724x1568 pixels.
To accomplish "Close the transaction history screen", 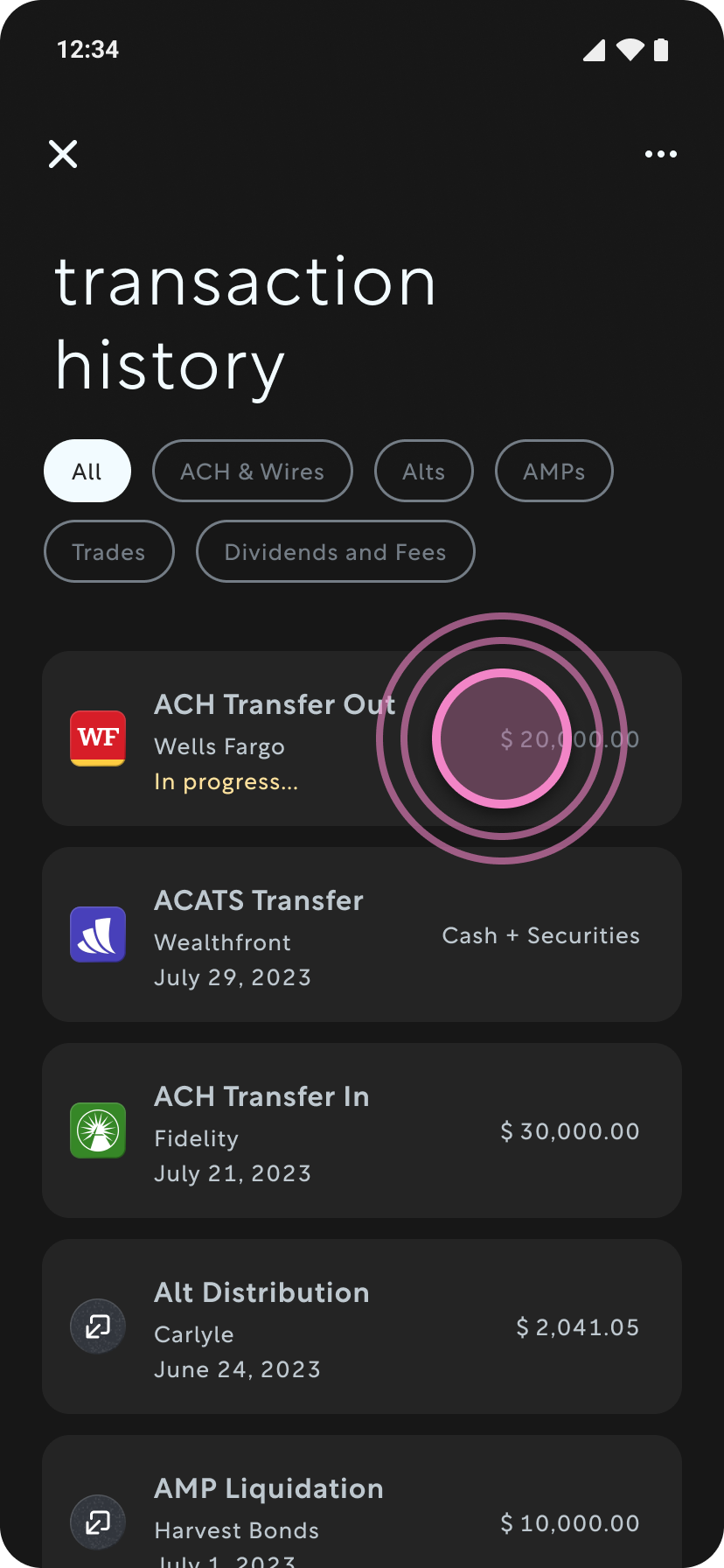I will pos(63,154).
